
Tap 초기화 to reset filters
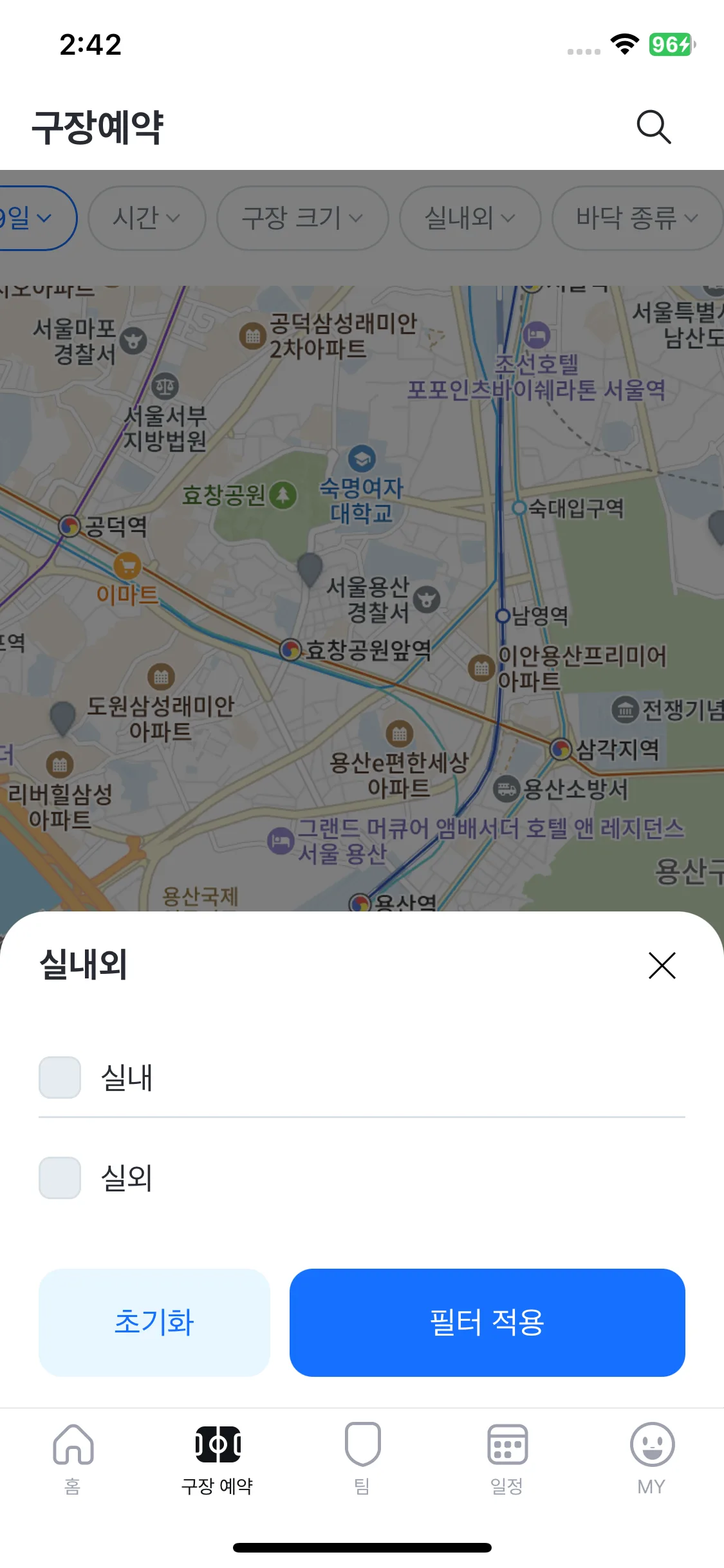click(154, 1323)
